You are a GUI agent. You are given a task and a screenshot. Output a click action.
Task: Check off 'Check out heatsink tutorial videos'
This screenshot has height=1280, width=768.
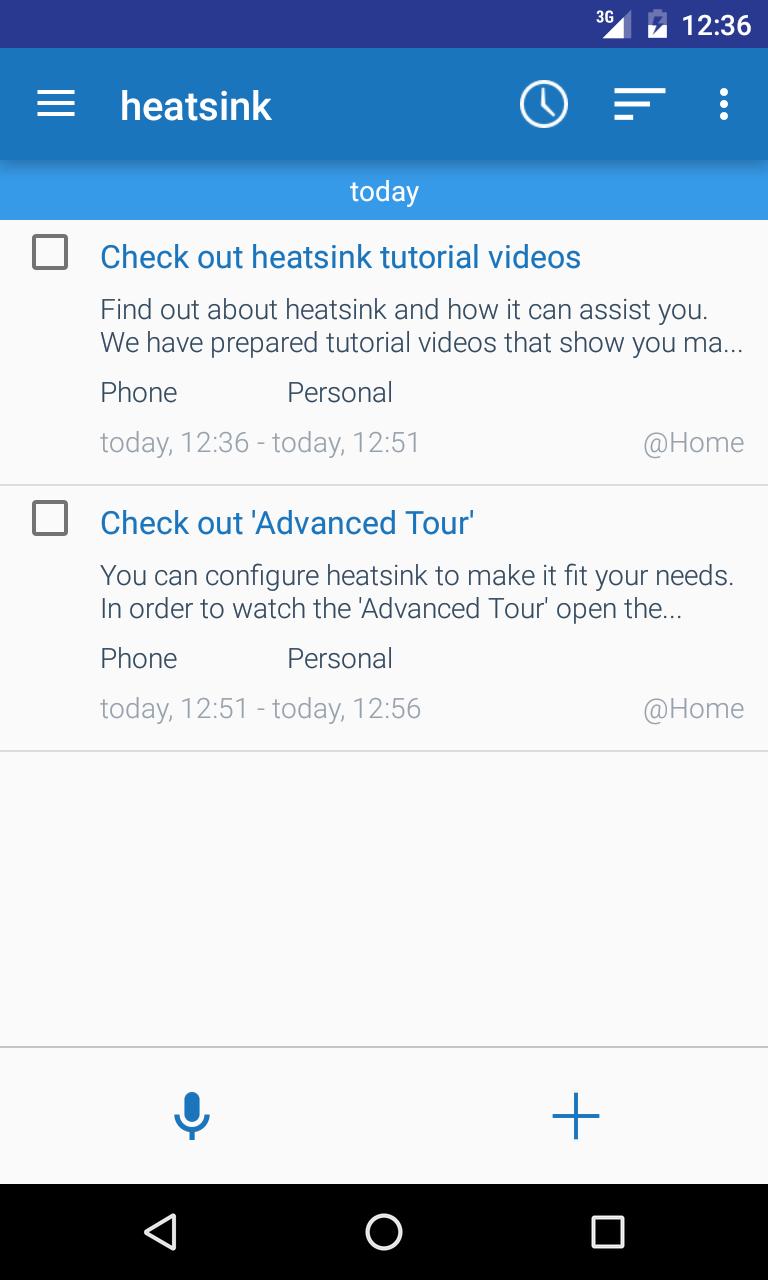(50, 253)
